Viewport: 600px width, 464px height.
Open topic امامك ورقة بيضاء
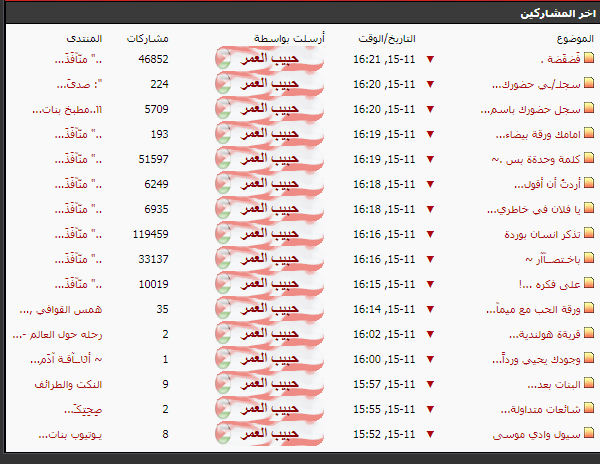[x=539, y=134]
